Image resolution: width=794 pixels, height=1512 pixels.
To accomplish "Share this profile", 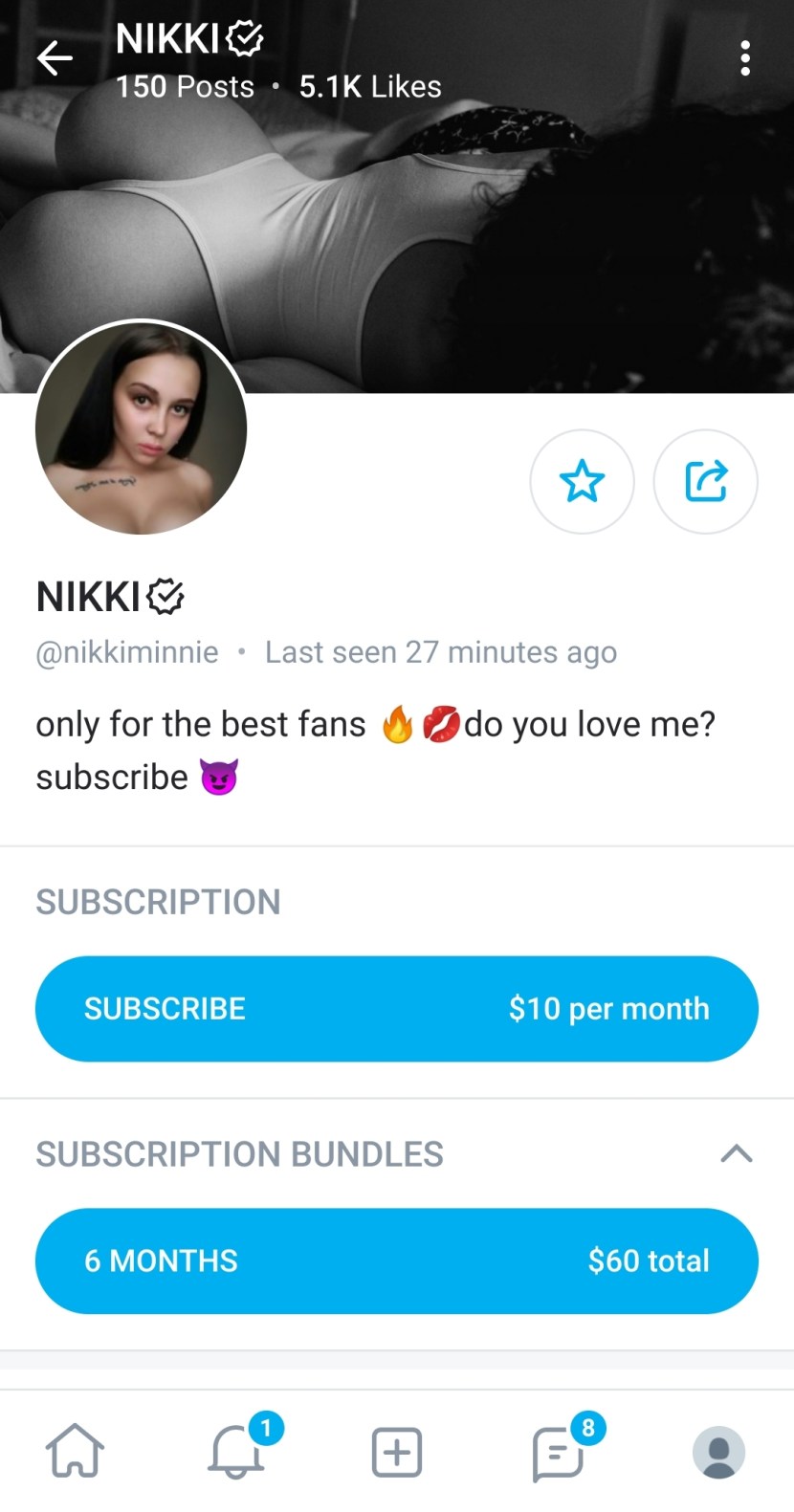I will [706, 481].
